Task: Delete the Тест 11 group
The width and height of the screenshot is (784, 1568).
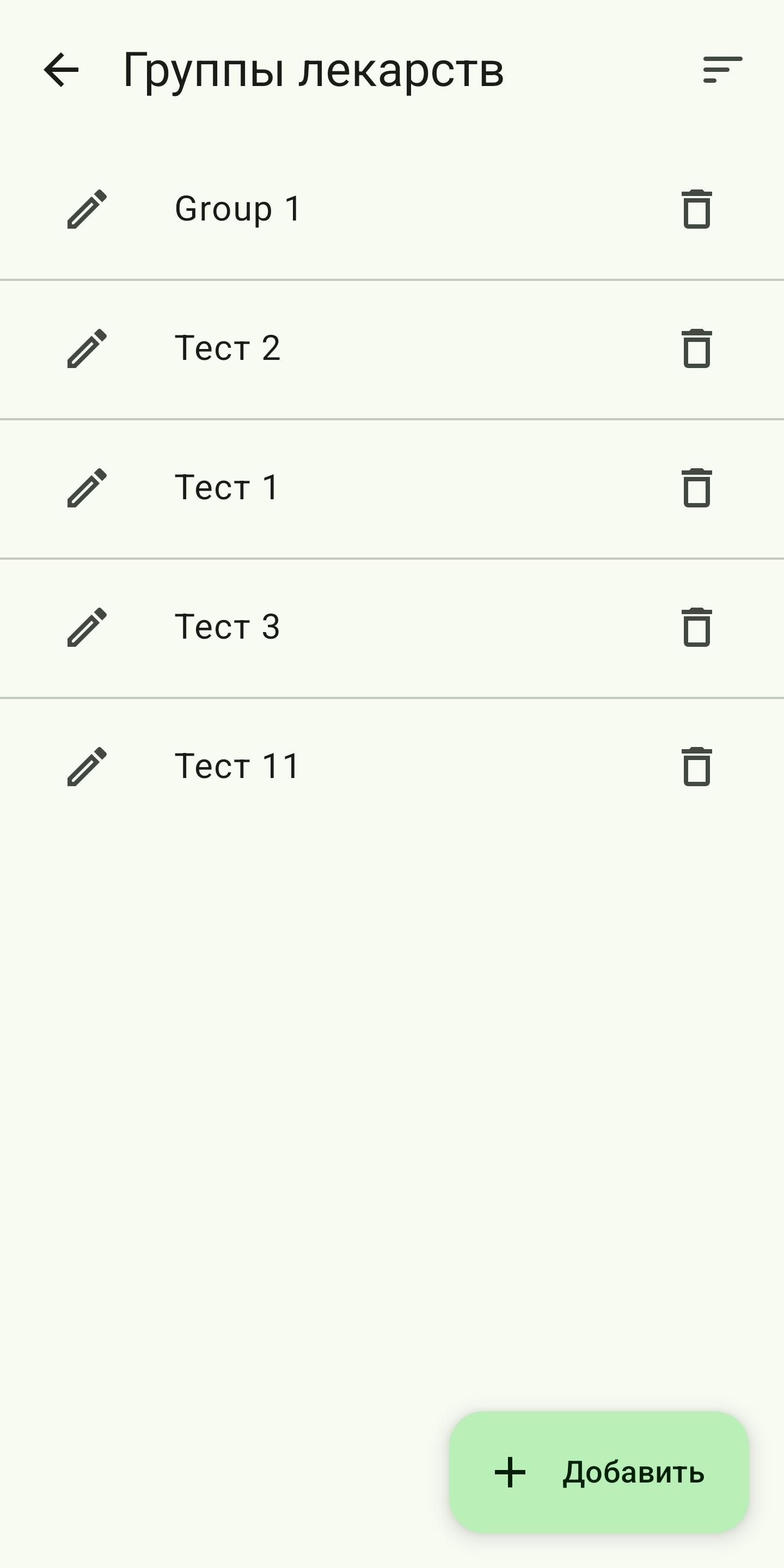Action: [x=696, y=767]
